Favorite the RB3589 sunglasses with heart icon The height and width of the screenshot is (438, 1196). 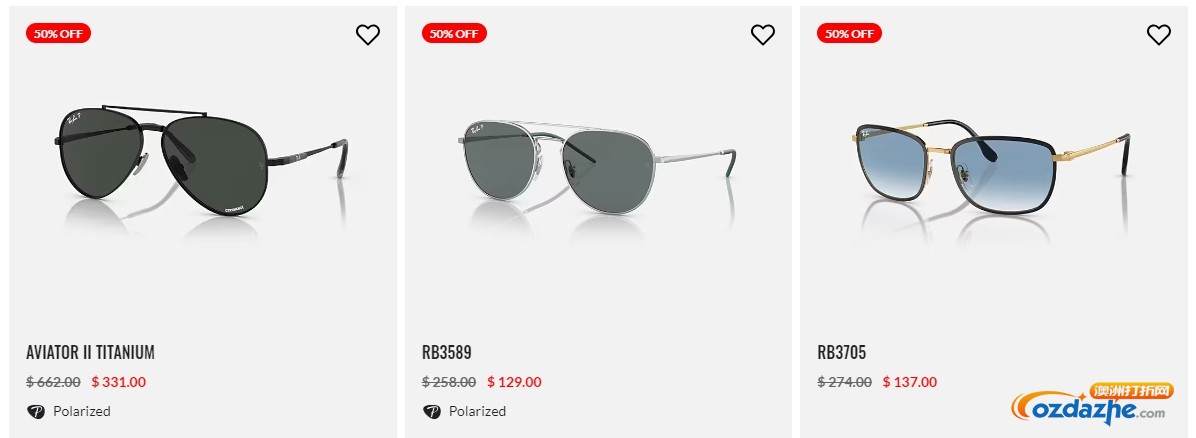763,35
